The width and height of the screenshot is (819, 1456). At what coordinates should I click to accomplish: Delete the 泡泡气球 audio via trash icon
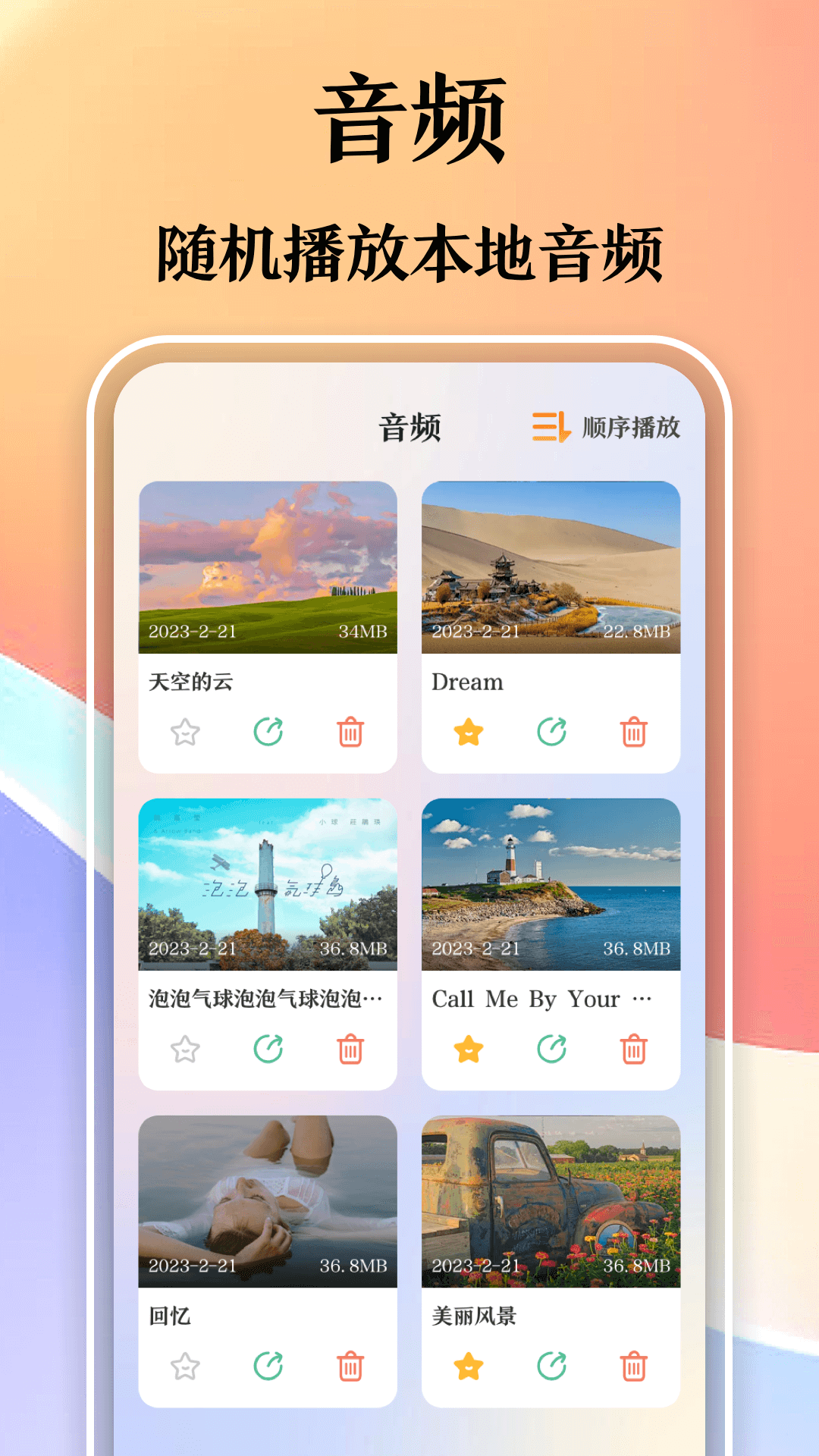click(351, 1051)
